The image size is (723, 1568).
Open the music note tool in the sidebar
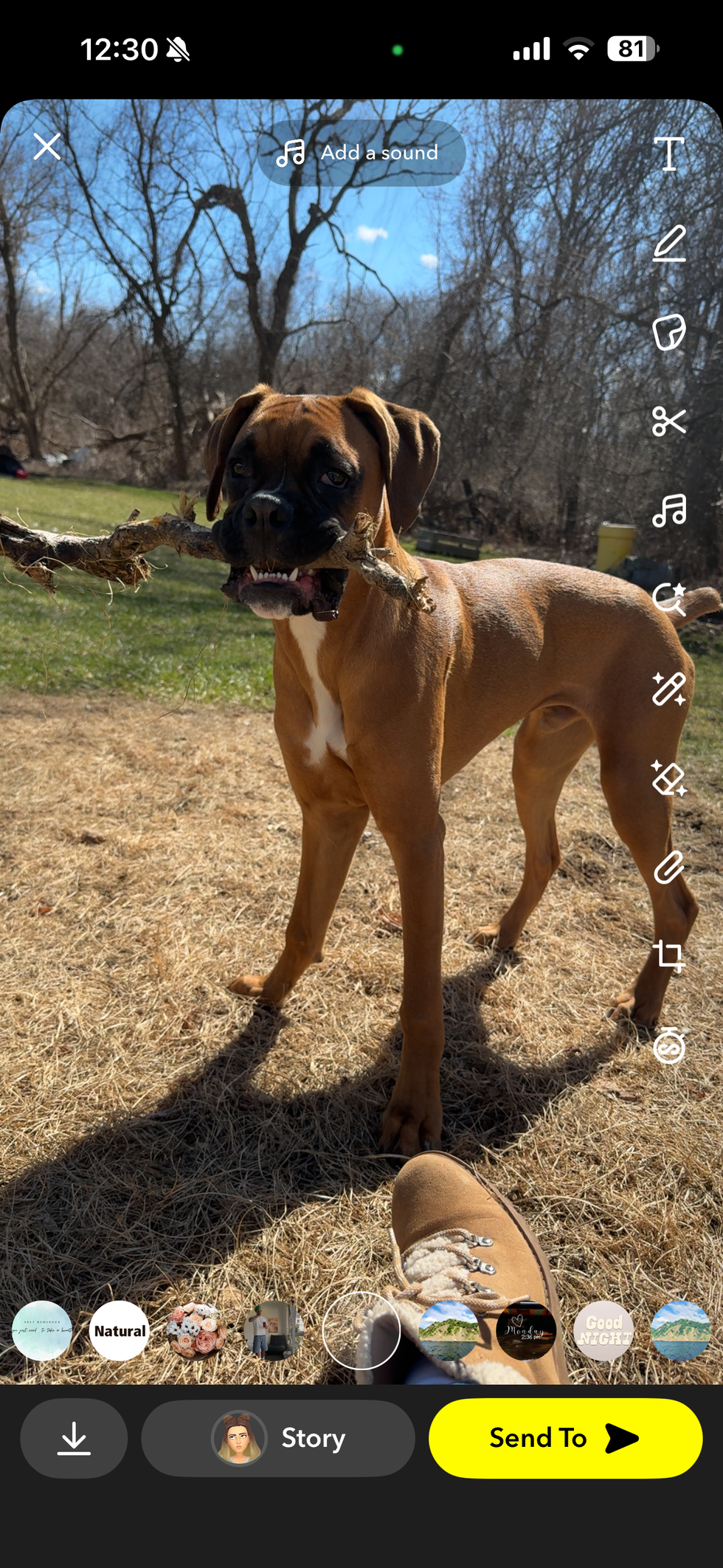coord(668,510)
